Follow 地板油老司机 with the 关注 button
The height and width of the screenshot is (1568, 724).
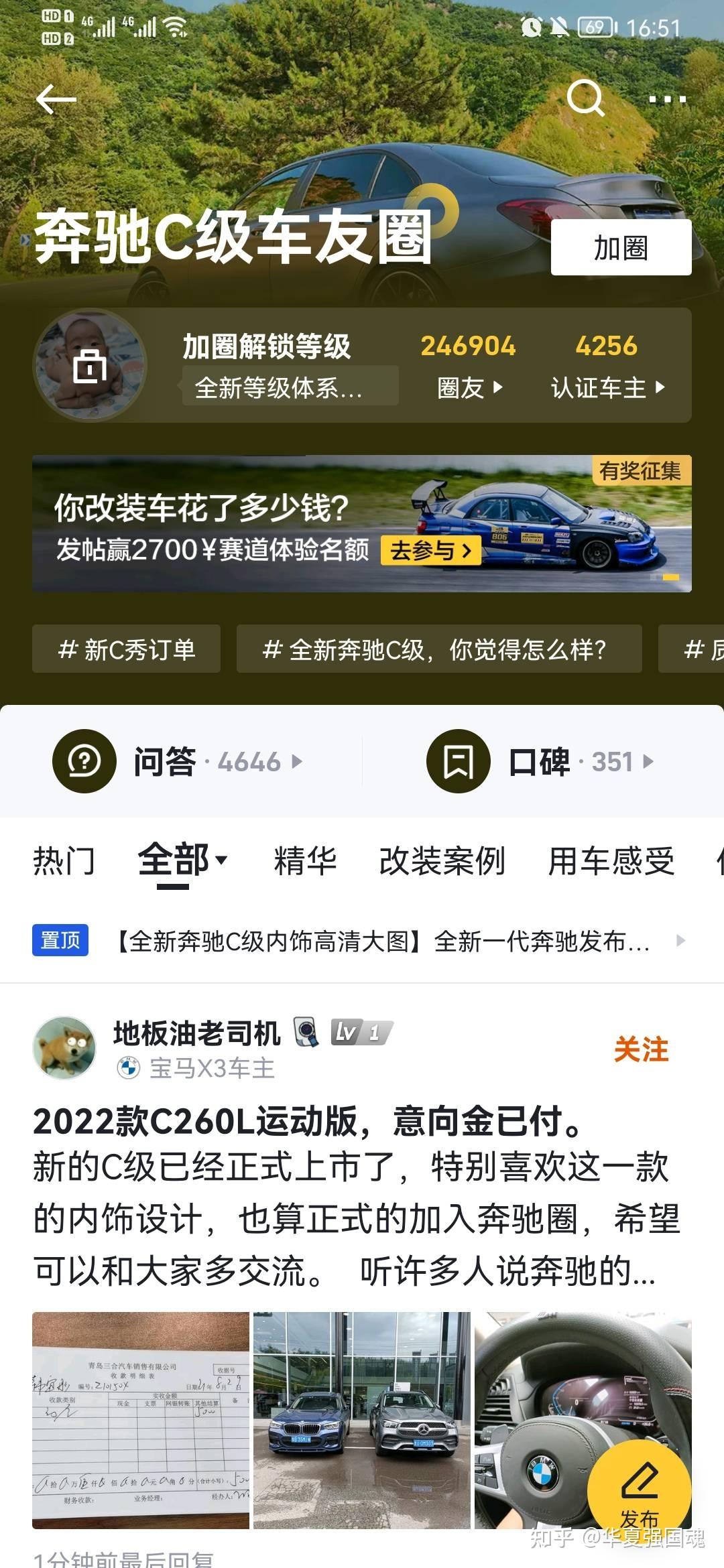coord(641,1049)
